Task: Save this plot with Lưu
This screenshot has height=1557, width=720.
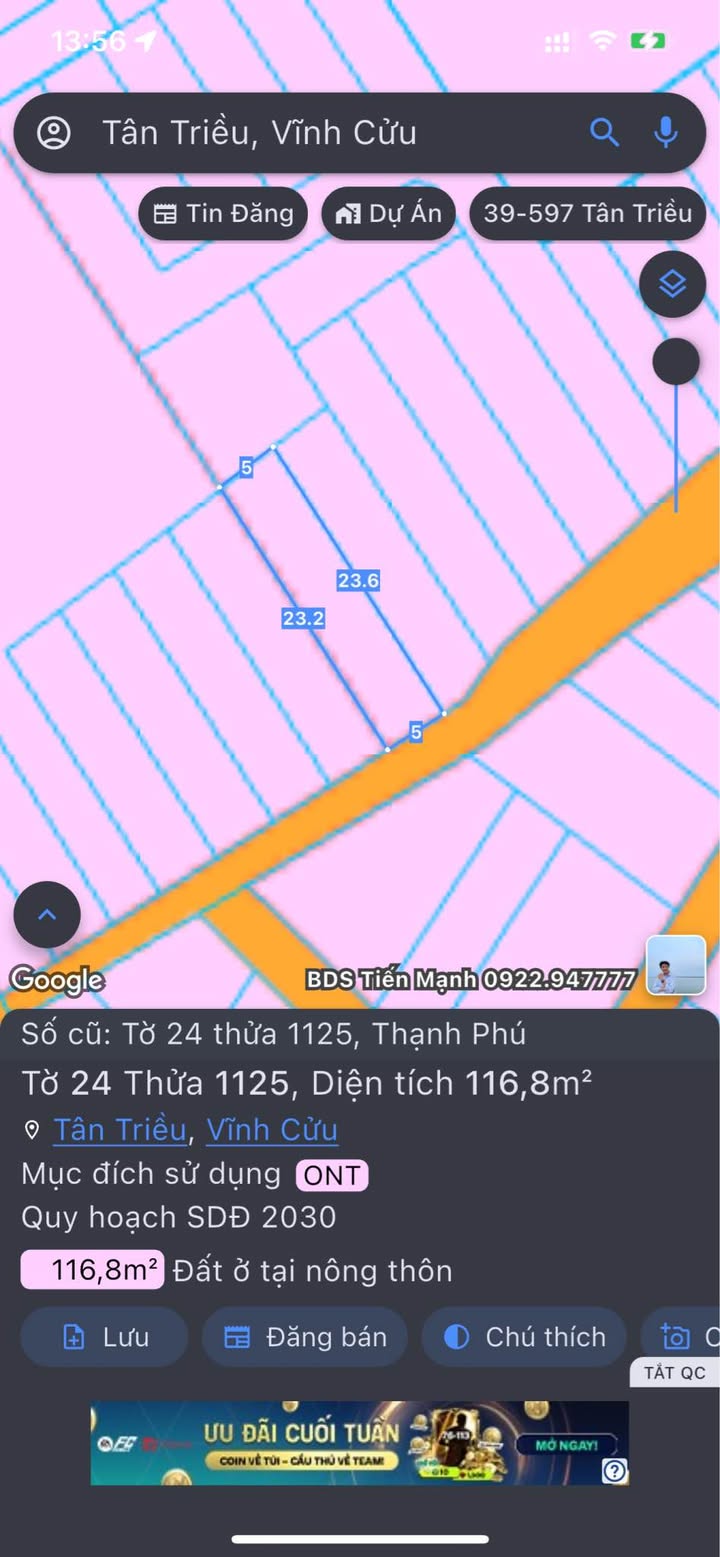Action: [x=104, y=1337]
